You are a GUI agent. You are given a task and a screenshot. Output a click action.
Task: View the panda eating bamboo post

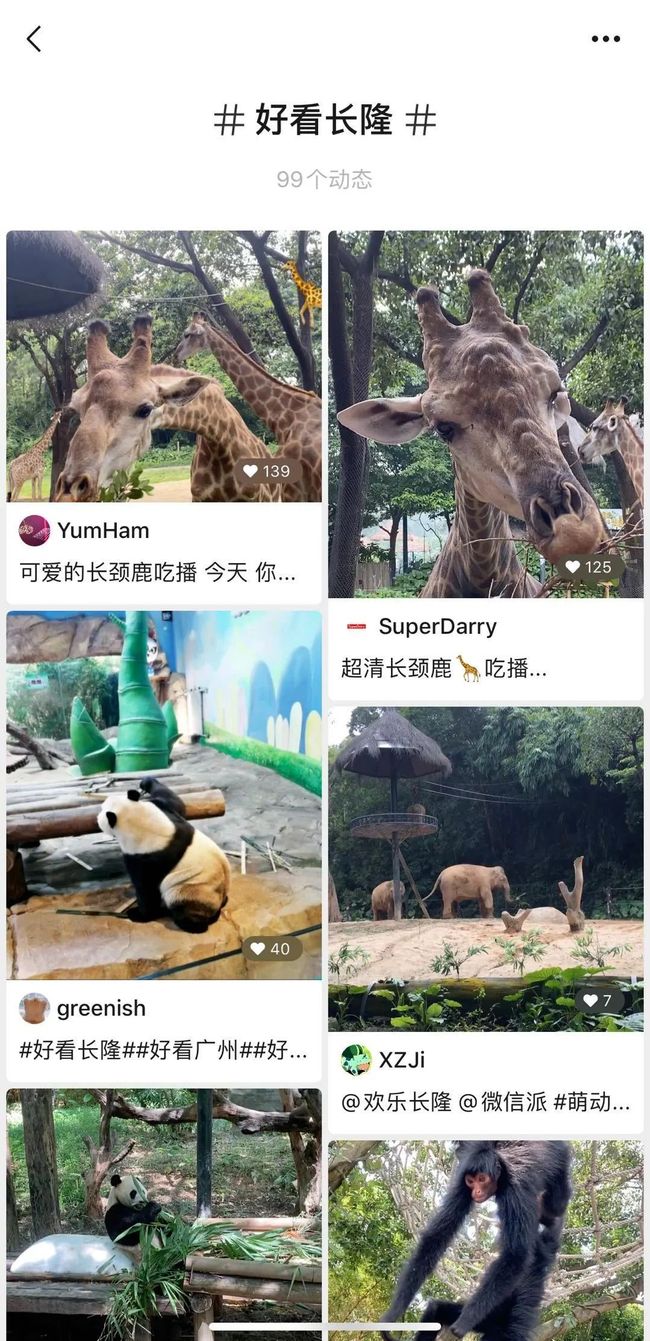164,1215
